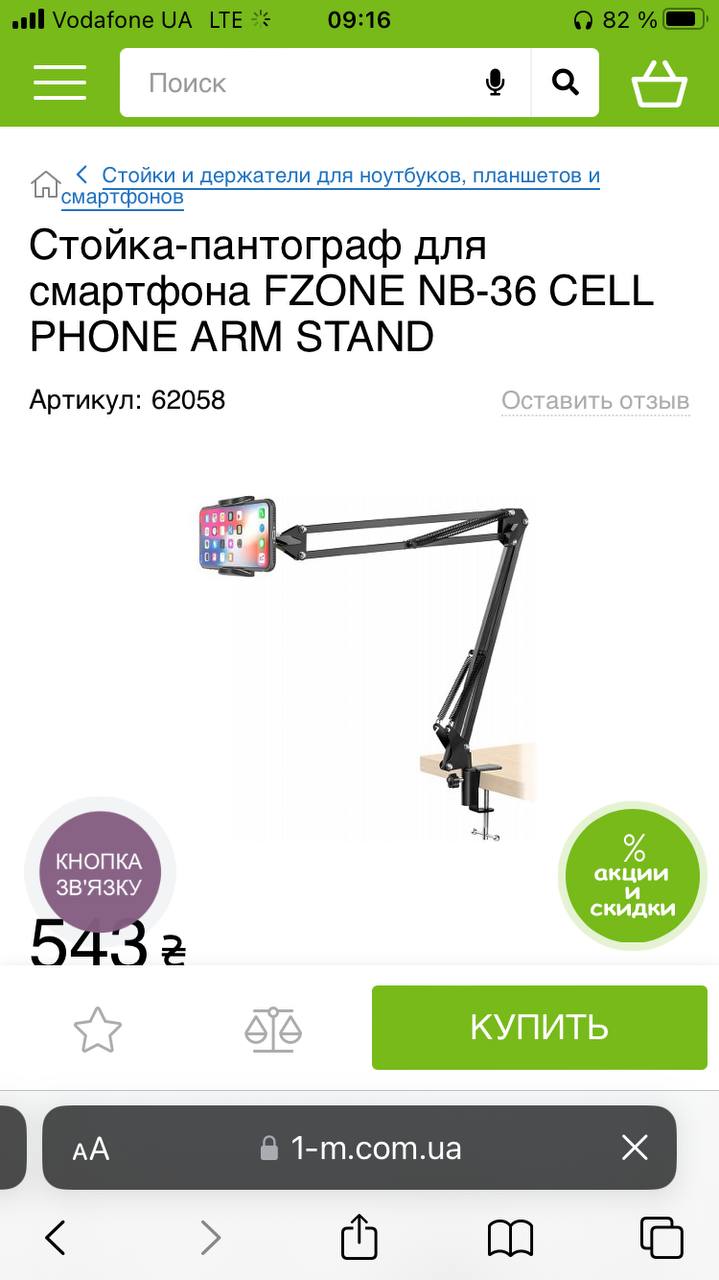719x1280 pixels.
Task: Open Safari bookmarks
Action: click(x=510, y=1238)
